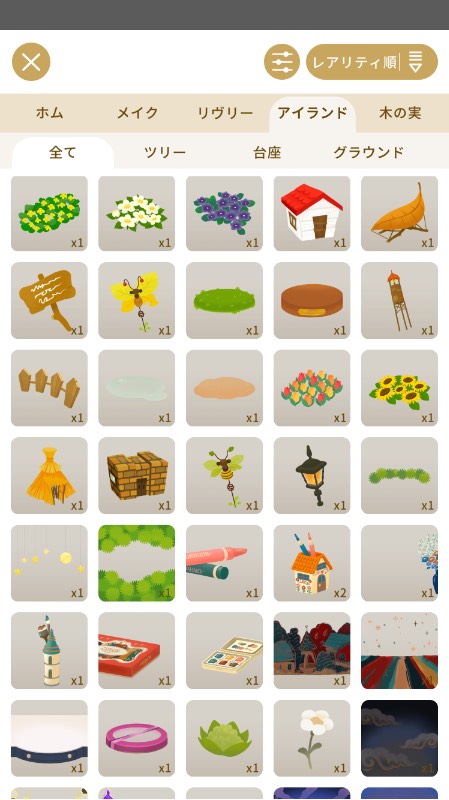Select the pencil house item marked x2
Screen dimensions: 449x800
click(312, 563)
